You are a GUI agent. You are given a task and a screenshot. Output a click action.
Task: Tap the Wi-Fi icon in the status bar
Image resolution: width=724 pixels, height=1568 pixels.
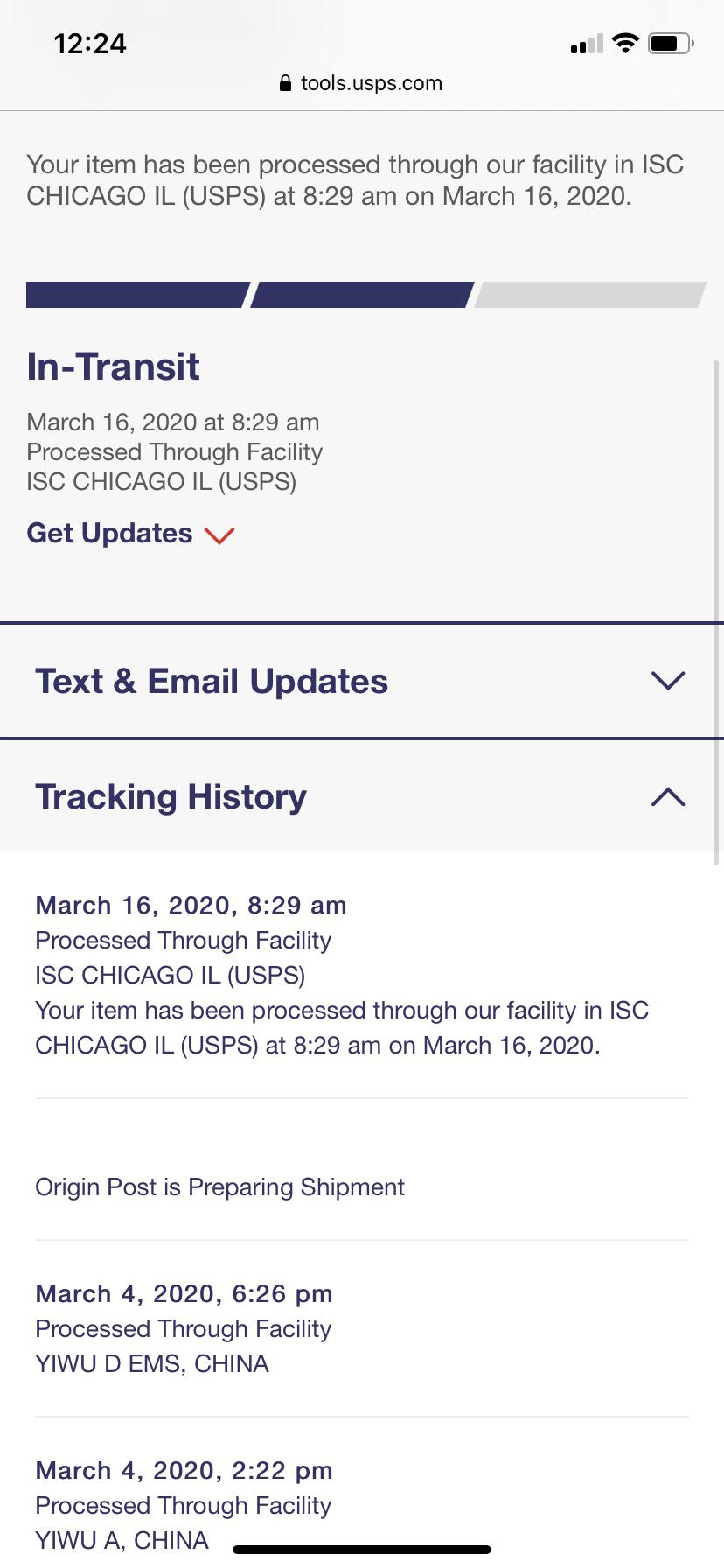(624, 42)
